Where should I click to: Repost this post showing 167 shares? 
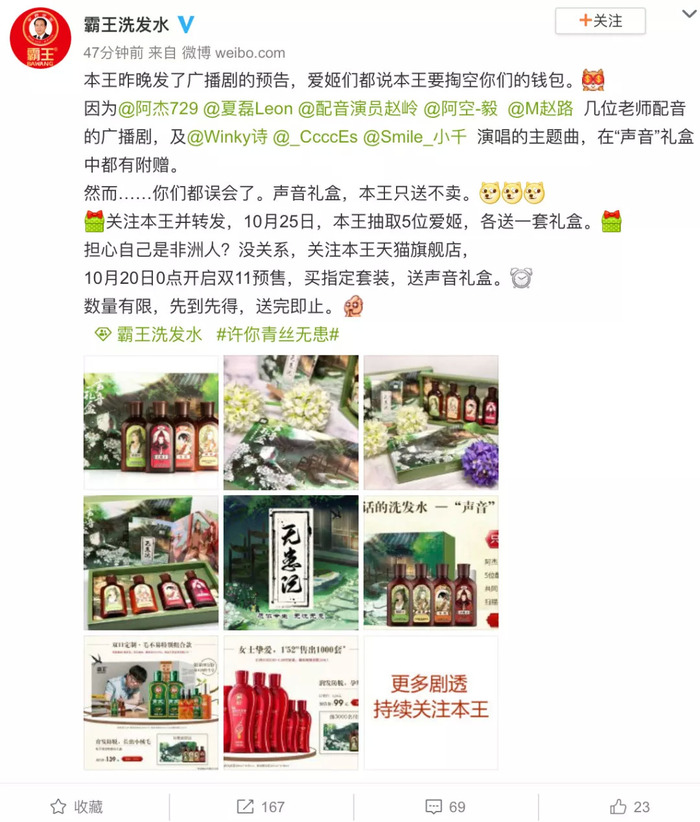coord(260,806)
